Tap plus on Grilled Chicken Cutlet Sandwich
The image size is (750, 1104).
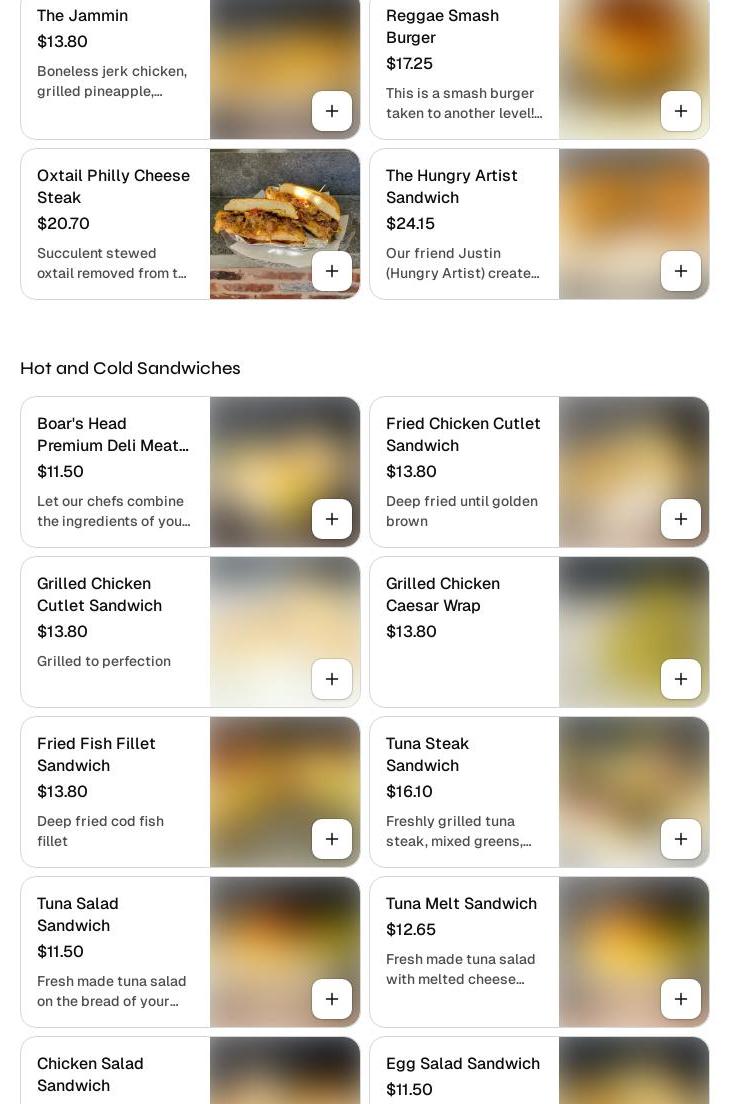[x=332, y=679]
